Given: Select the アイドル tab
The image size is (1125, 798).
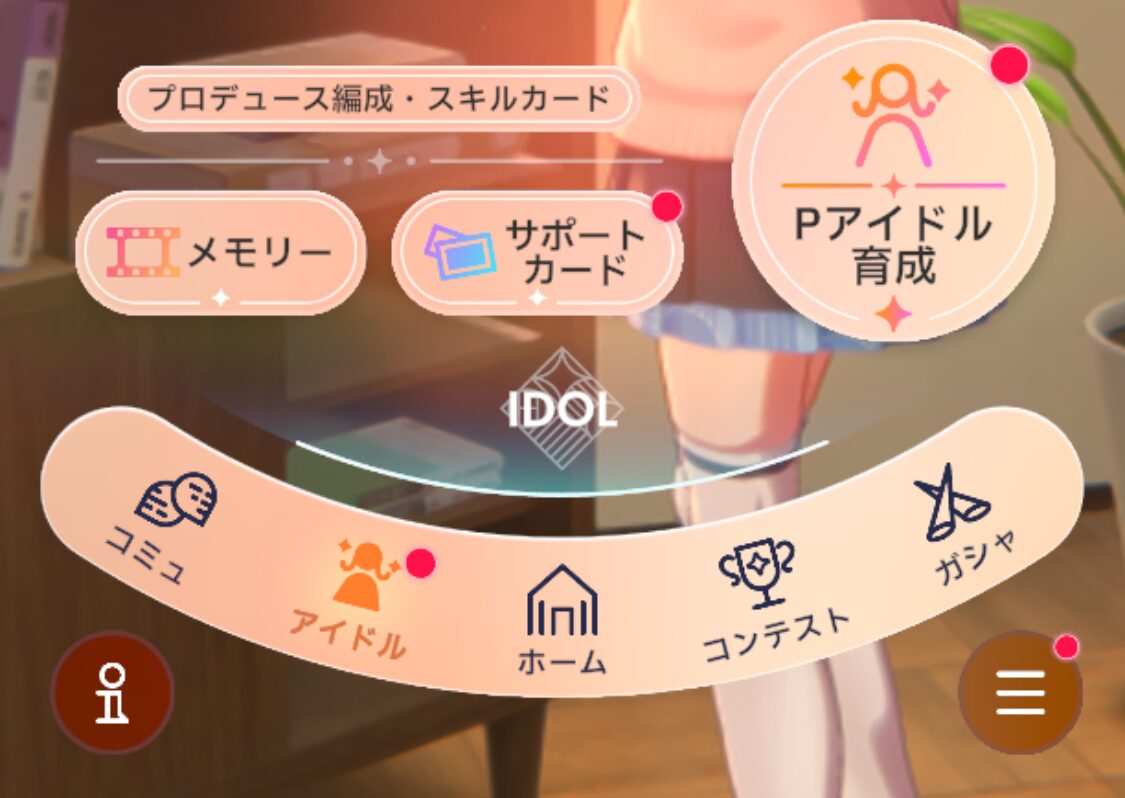Looking at the screenshot, I should click(x=353, y=600).
